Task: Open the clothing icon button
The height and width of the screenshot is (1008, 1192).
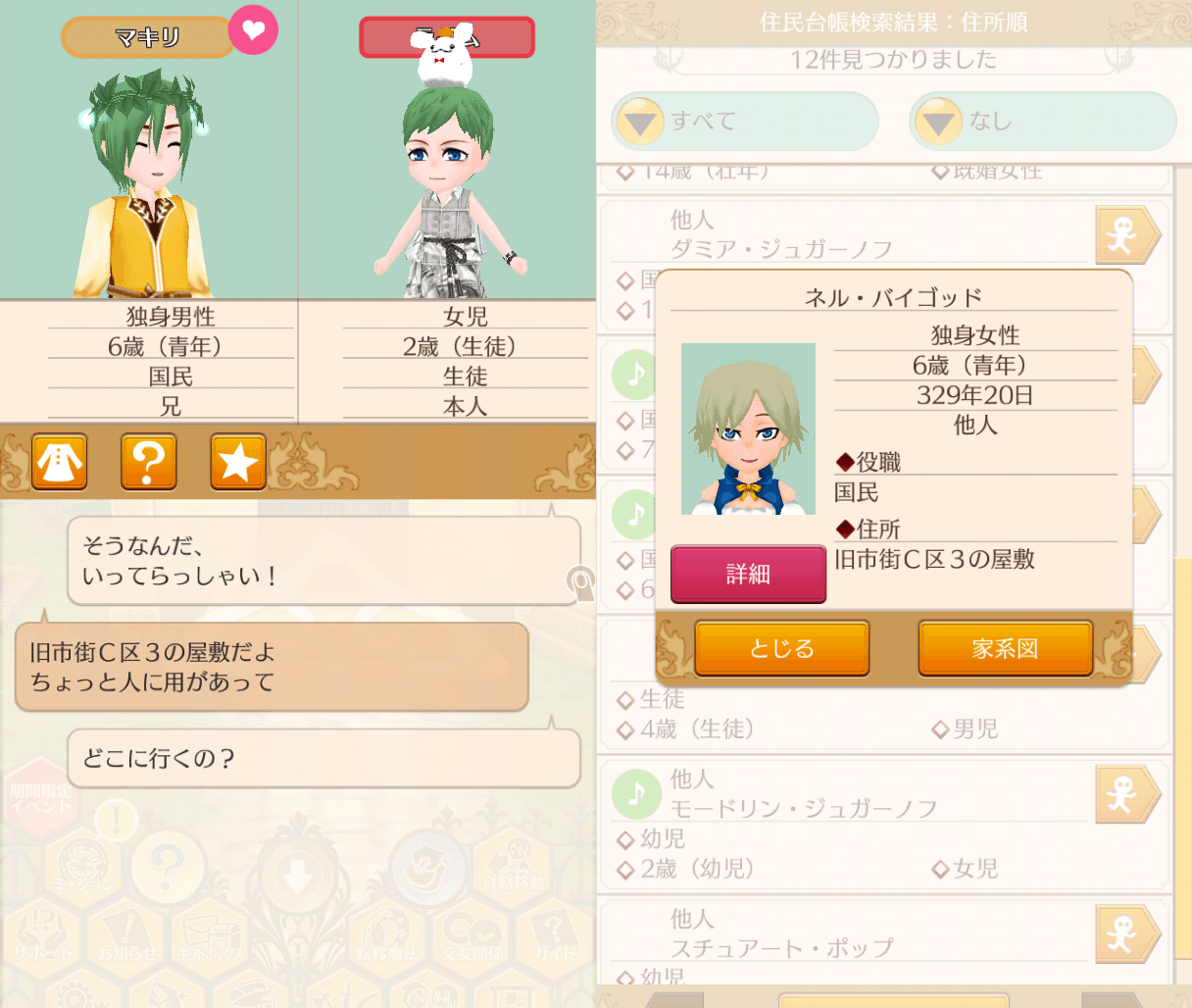Action: point(60,461)
